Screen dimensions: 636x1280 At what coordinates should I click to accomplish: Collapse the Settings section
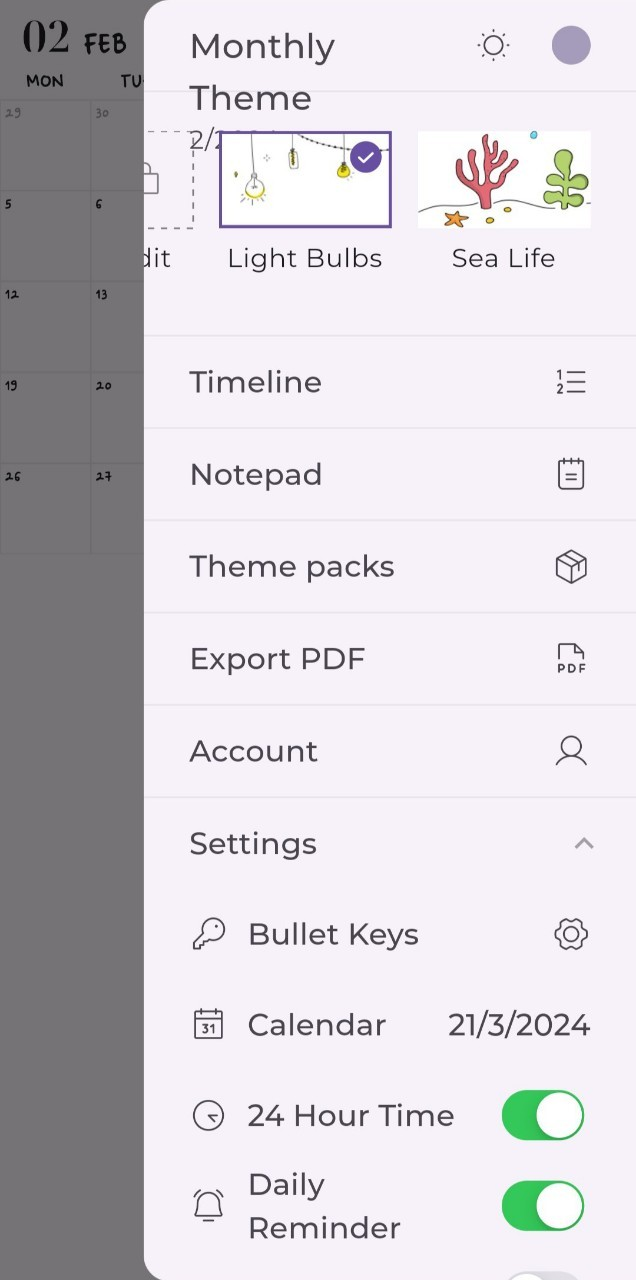(x=584, y=844)
